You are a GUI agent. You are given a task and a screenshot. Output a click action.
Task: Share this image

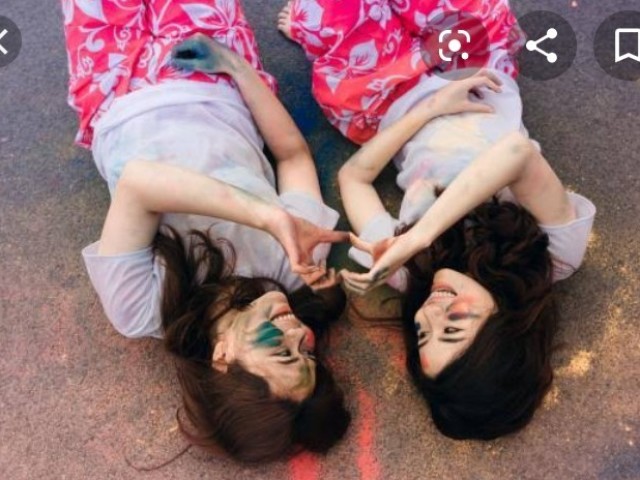[x=541, y=45]
